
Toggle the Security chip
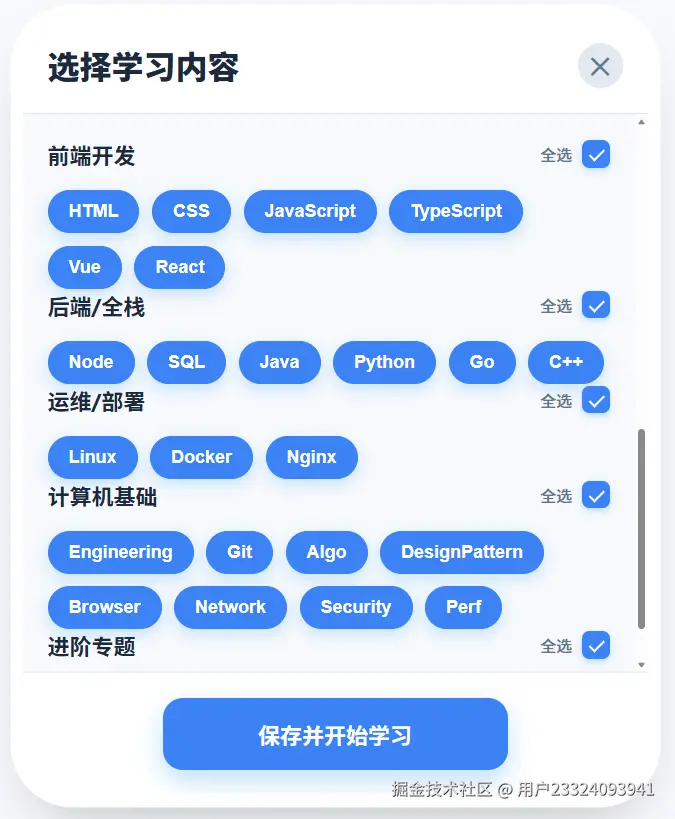tap(355, 607)
